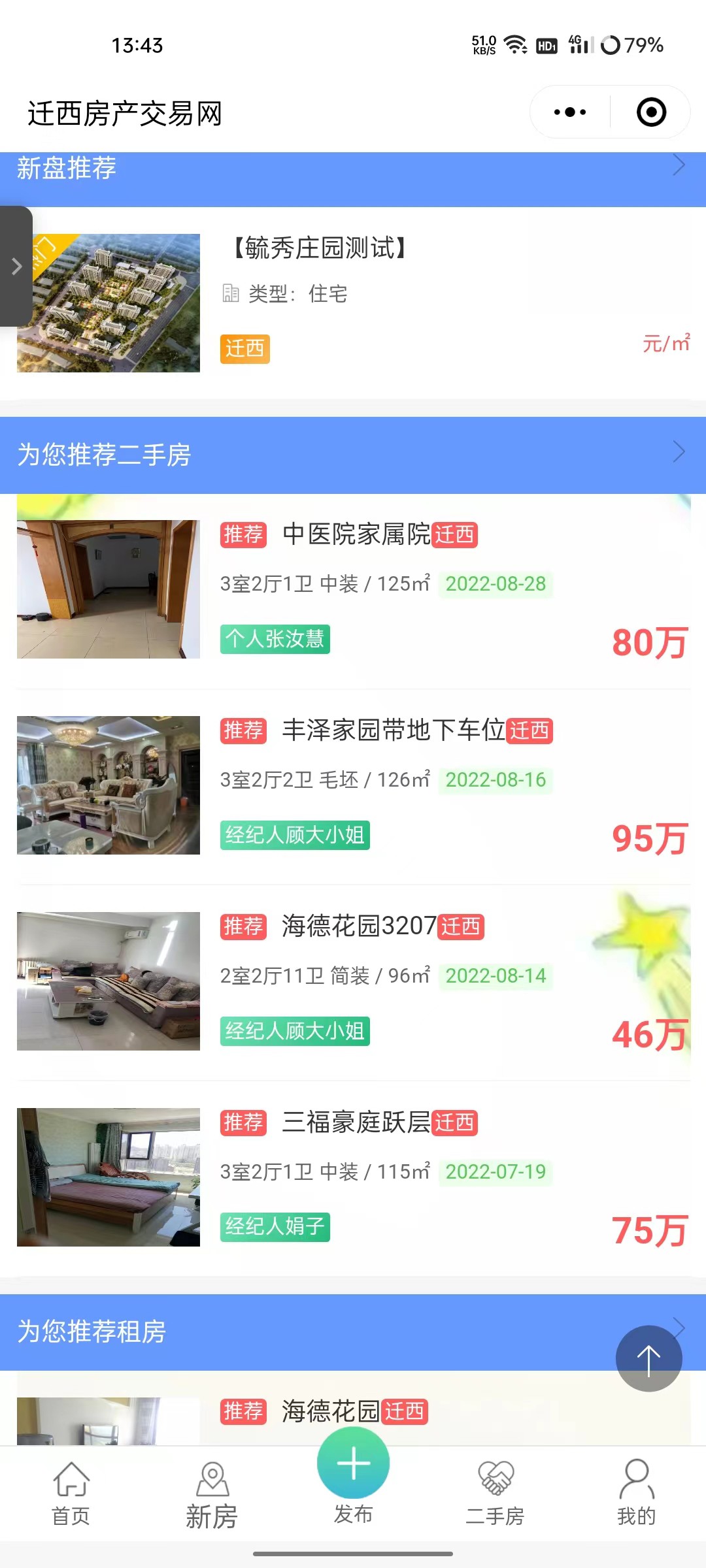Screen dimensions: 706x1568
Task: Open the 中医院家属院 80万 listing
Action: (x=353, y=589)
